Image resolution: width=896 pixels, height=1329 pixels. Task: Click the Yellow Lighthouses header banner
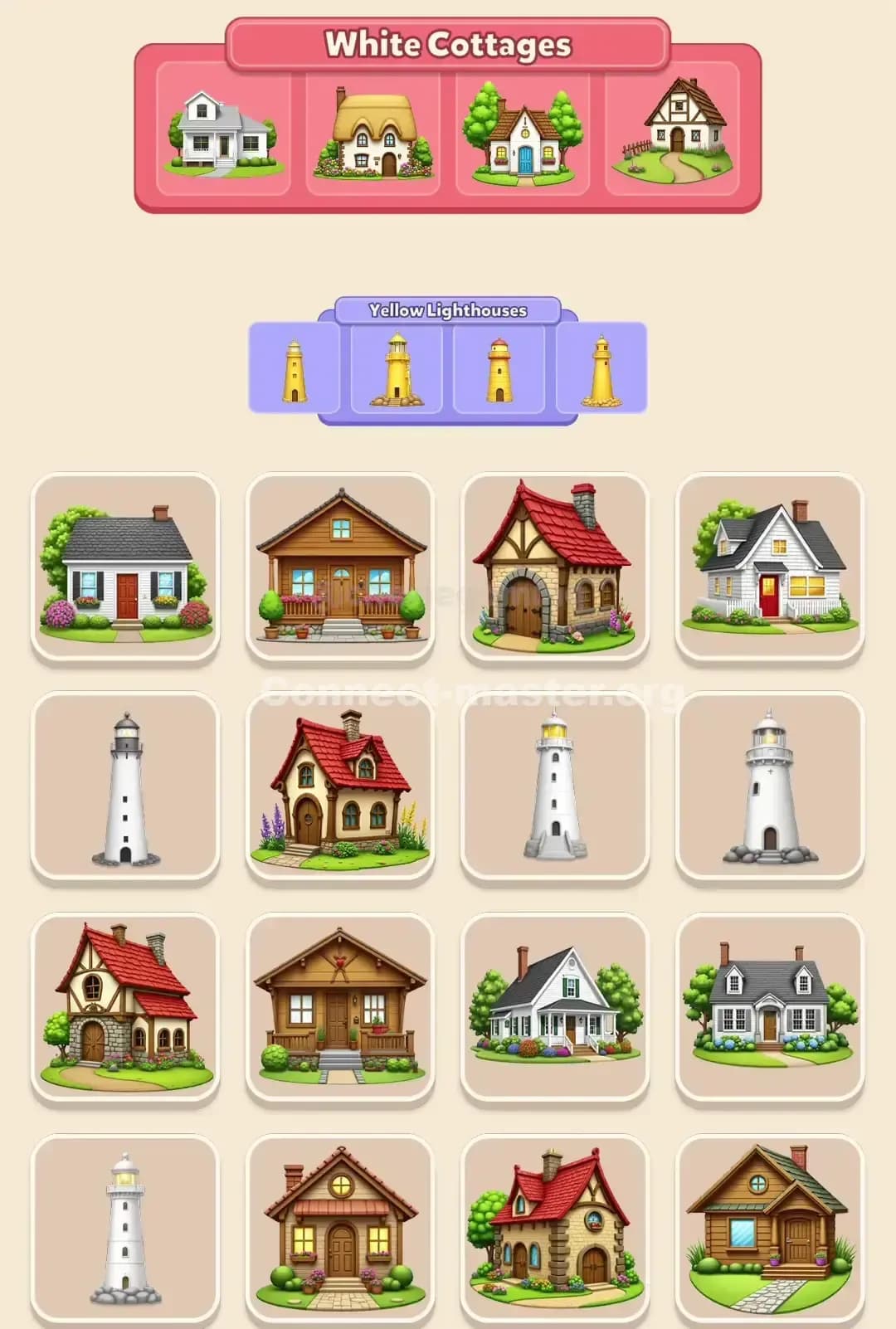coord(448,309)
